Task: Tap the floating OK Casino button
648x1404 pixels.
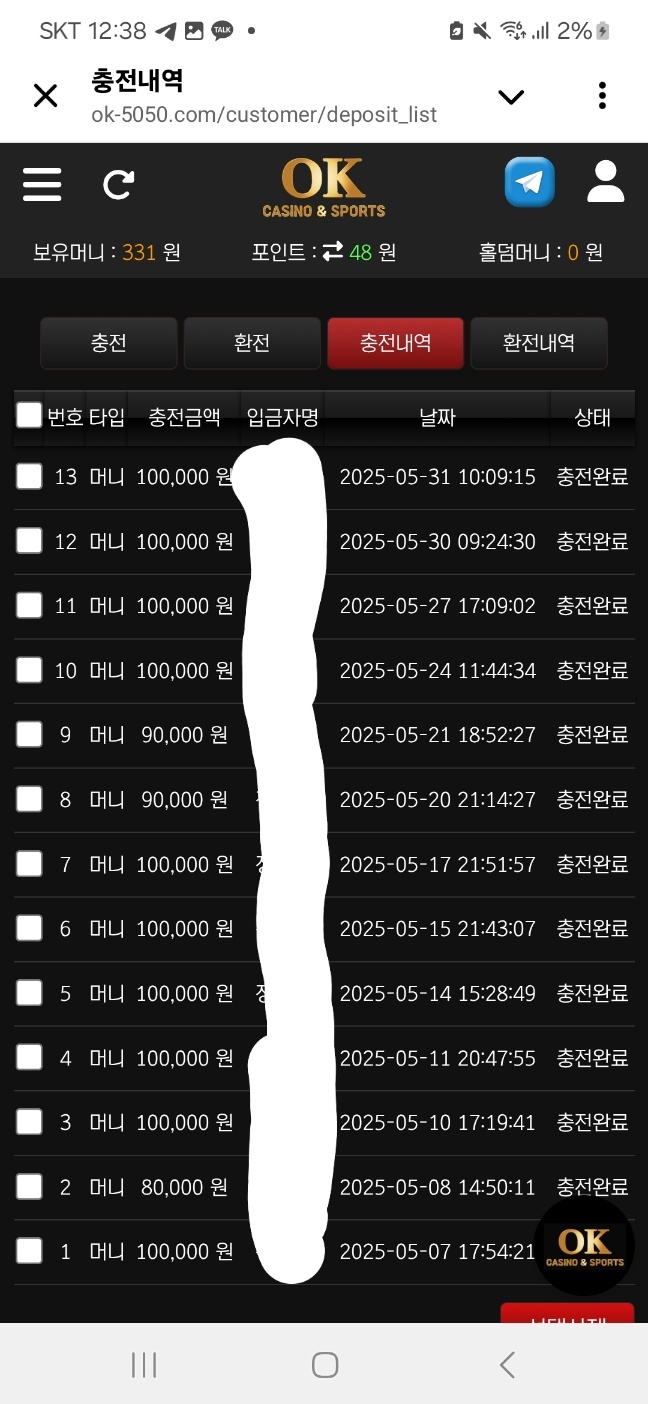Action: pyautogui.click(x=585, y=1247)
